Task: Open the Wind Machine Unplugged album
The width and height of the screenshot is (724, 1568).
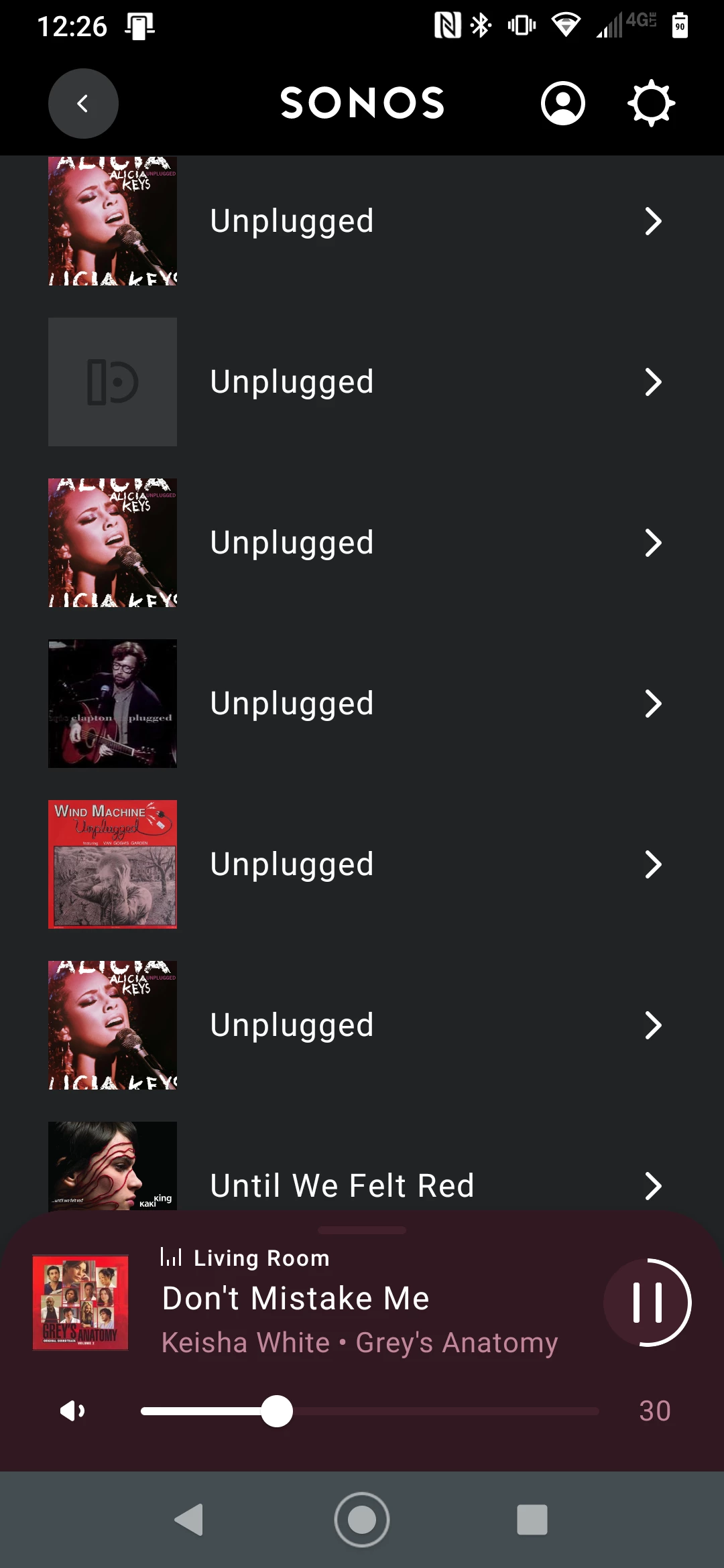Action: click(362, 864)
